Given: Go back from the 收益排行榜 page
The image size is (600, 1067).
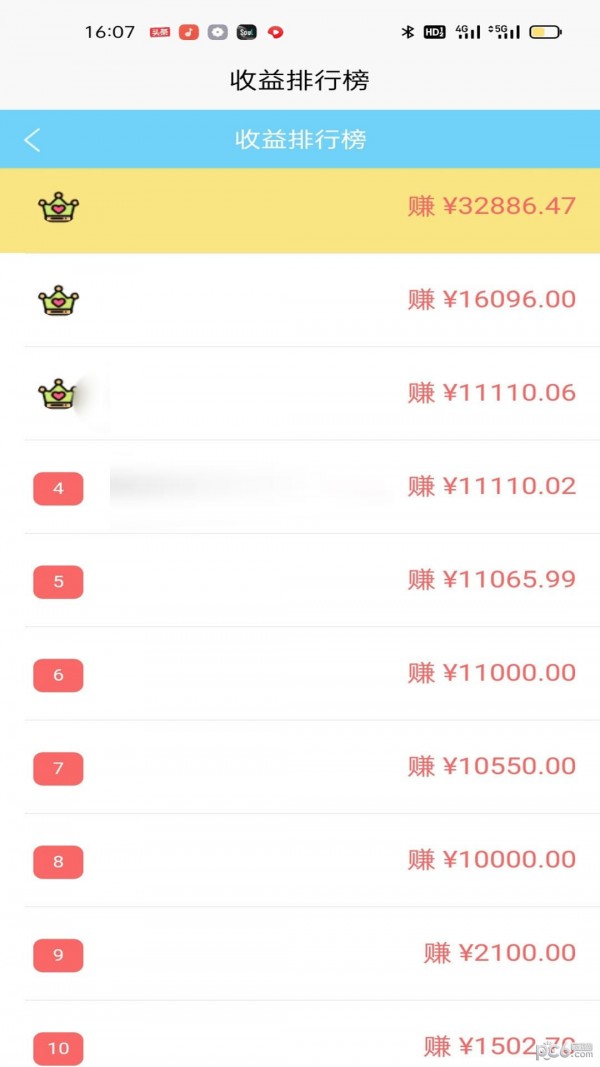Looking at the screenshot, I should pos(32,140).
